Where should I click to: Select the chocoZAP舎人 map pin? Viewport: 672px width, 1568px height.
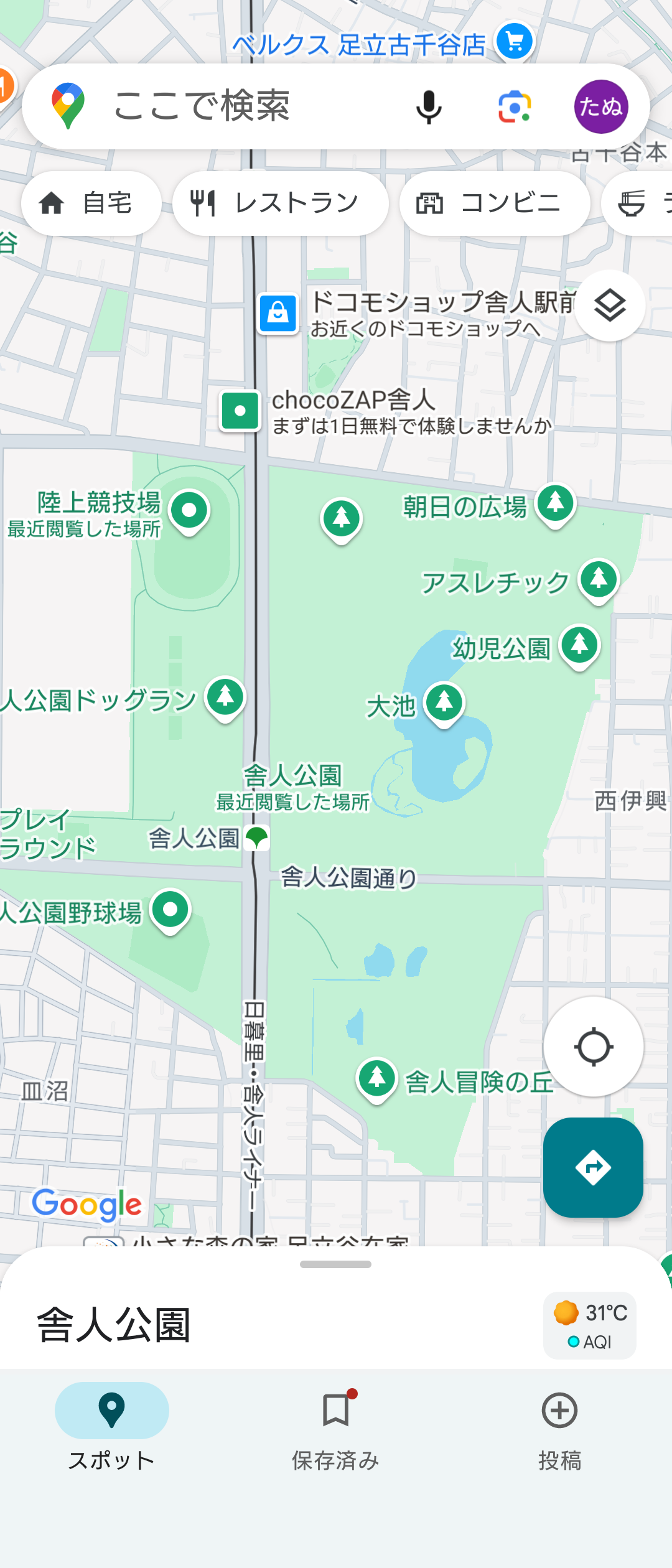[240, 411]
